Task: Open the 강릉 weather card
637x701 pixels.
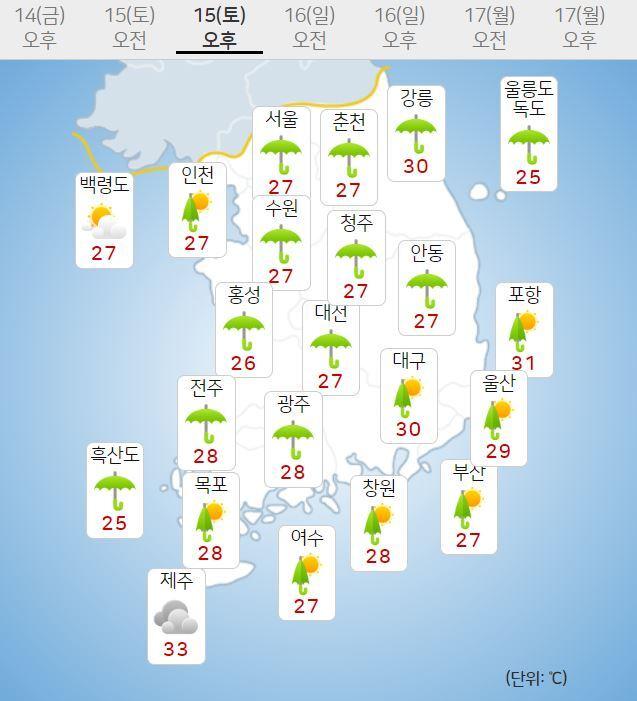Action: 416,133
